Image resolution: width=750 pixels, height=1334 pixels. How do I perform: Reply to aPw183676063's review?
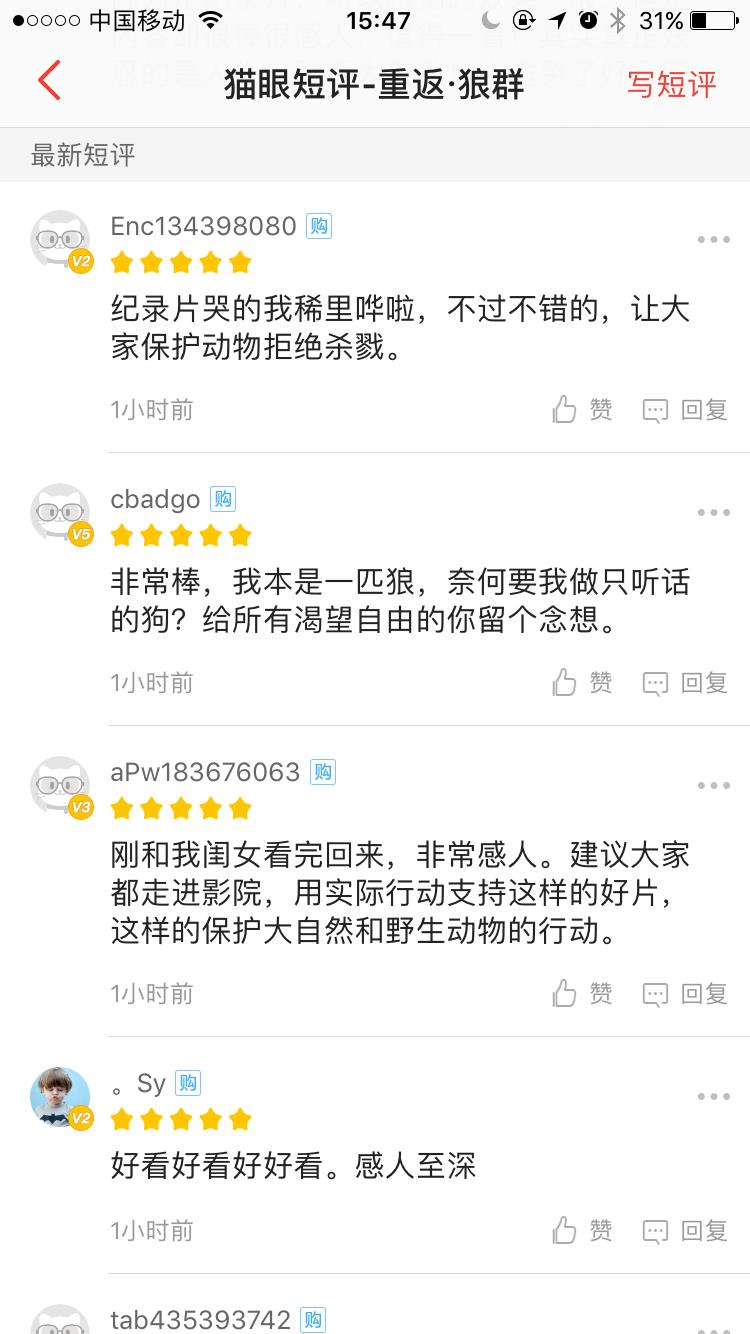pos(685,994)
